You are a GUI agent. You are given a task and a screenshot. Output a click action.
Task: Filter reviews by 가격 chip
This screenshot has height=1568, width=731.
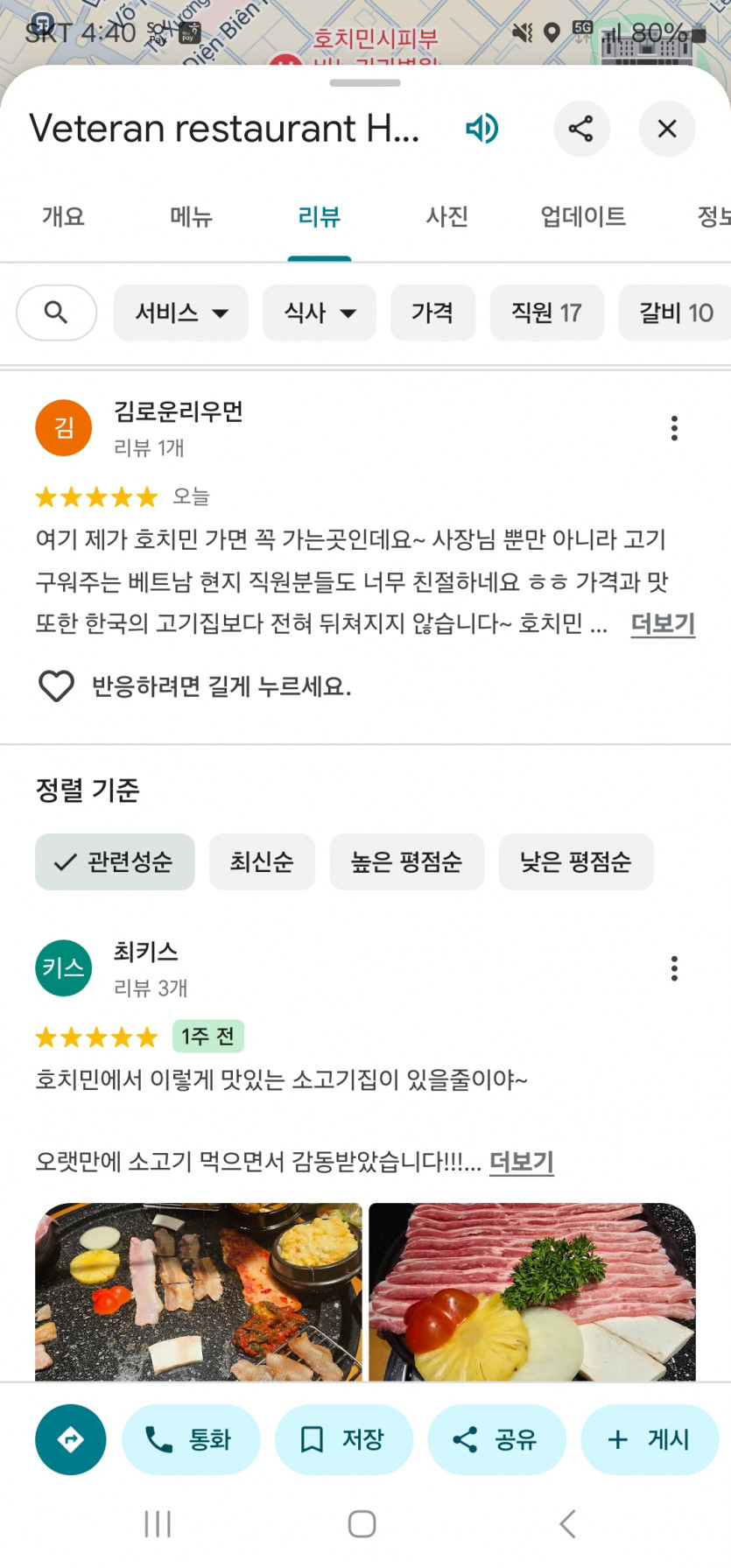[432, 313]
